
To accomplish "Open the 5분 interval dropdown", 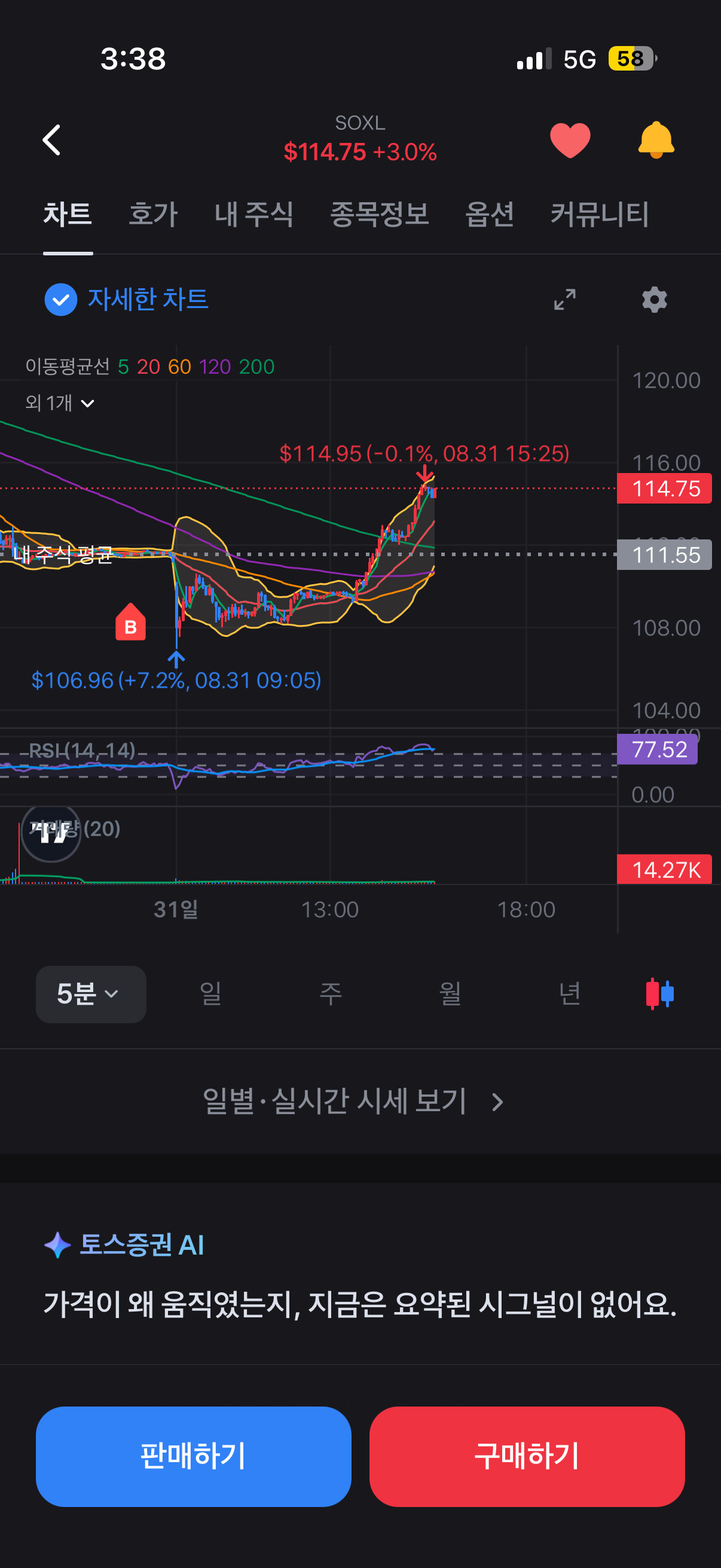I will point(91,994).
